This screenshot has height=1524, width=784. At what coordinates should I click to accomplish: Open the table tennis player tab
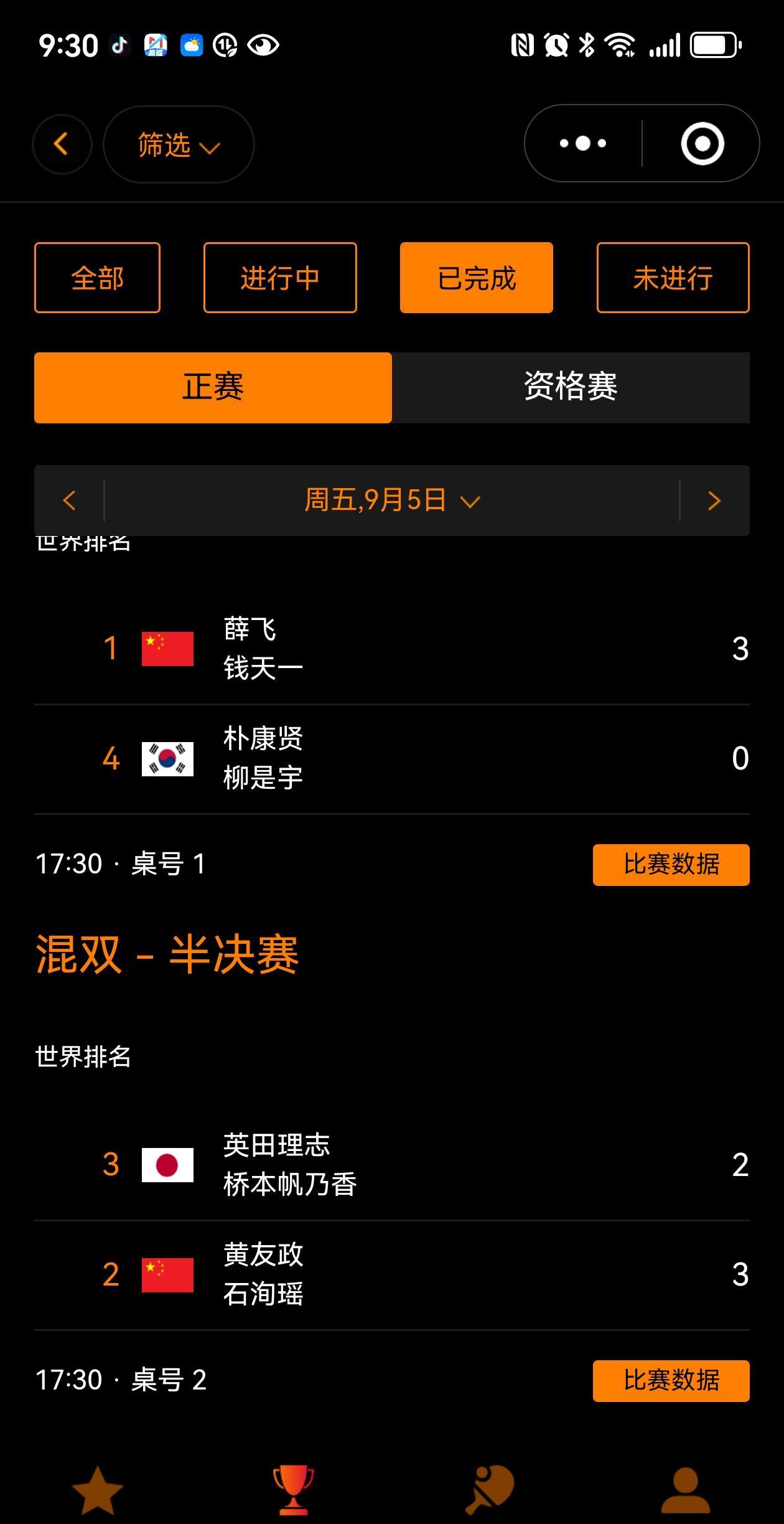point(490,1490)
